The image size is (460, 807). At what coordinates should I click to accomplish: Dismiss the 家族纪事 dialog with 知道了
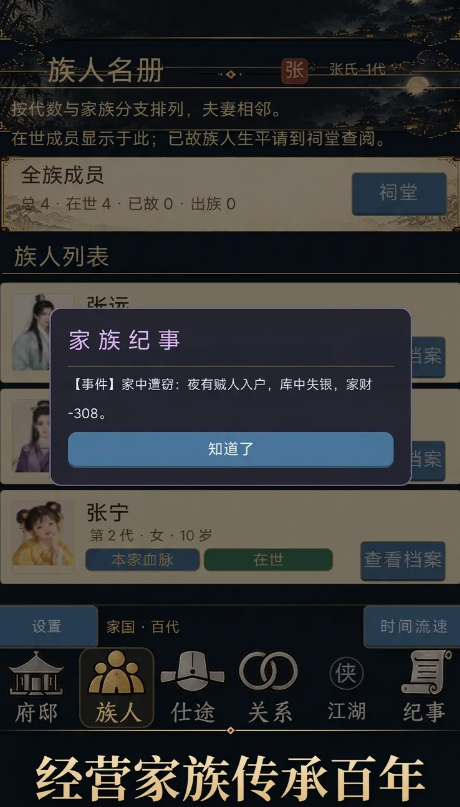[231, 449]
